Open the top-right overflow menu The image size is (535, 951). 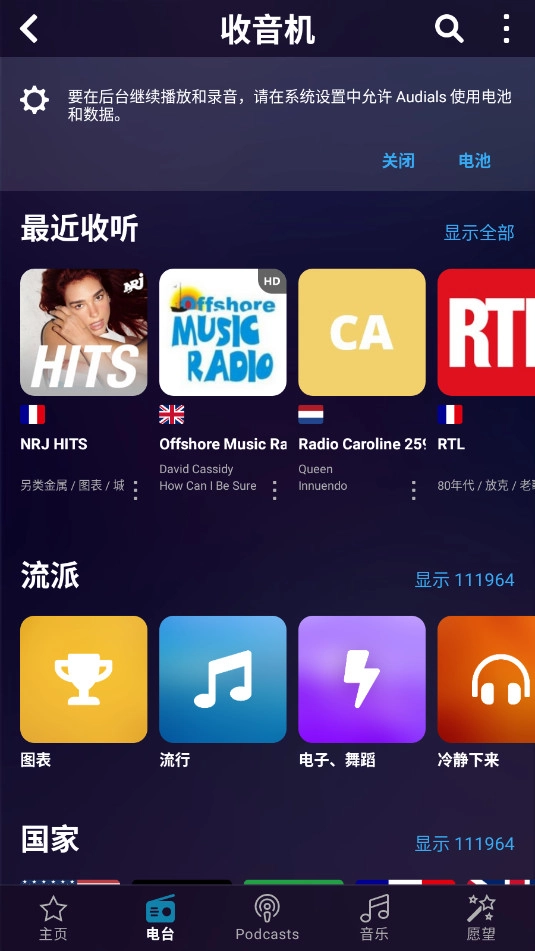pyautogui.click(x=506, y=29)
